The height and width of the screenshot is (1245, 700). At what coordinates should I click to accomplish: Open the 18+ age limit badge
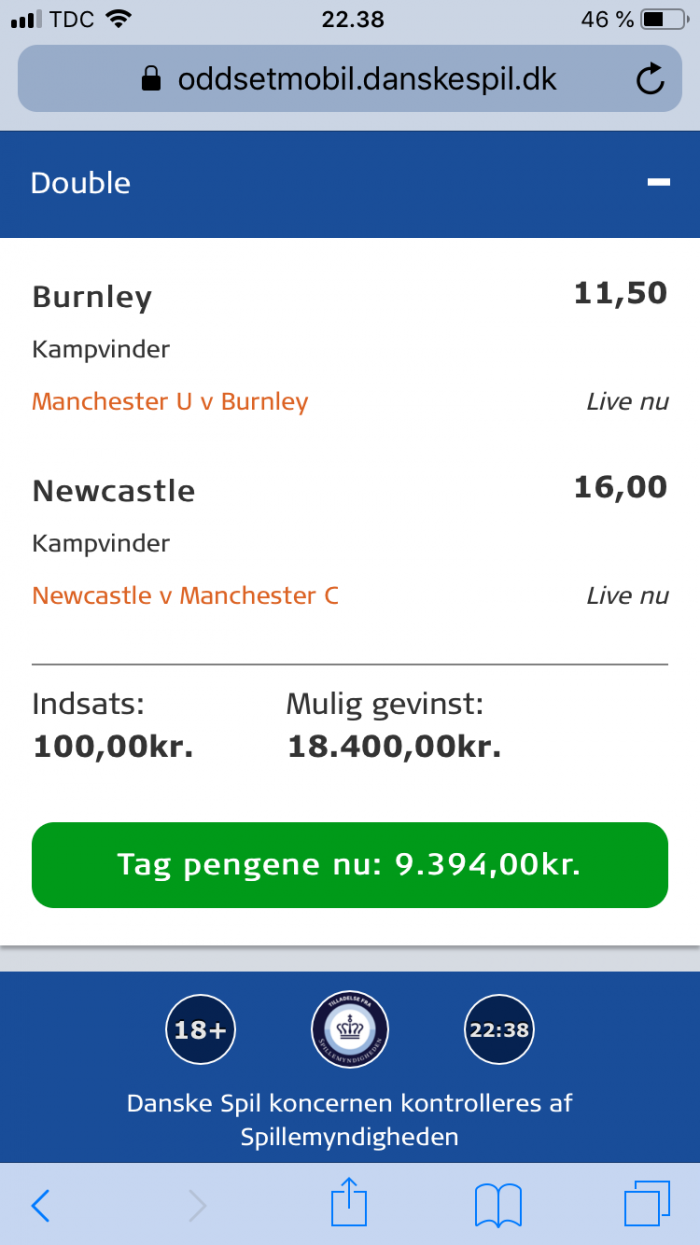pyautogui.click(x=200, y=1029)
